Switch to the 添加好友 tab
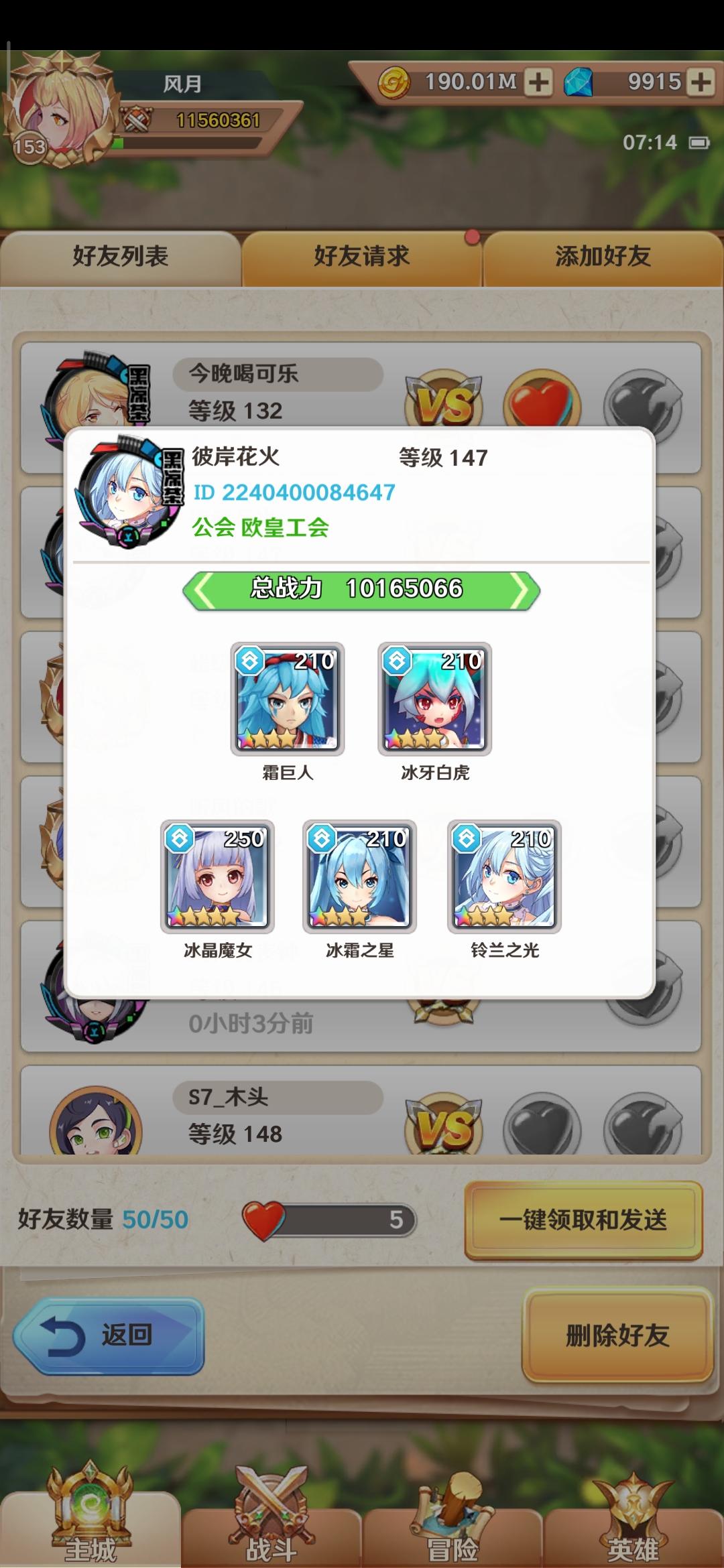Viewport: 724px width, 1568px height. click(603, 257)
